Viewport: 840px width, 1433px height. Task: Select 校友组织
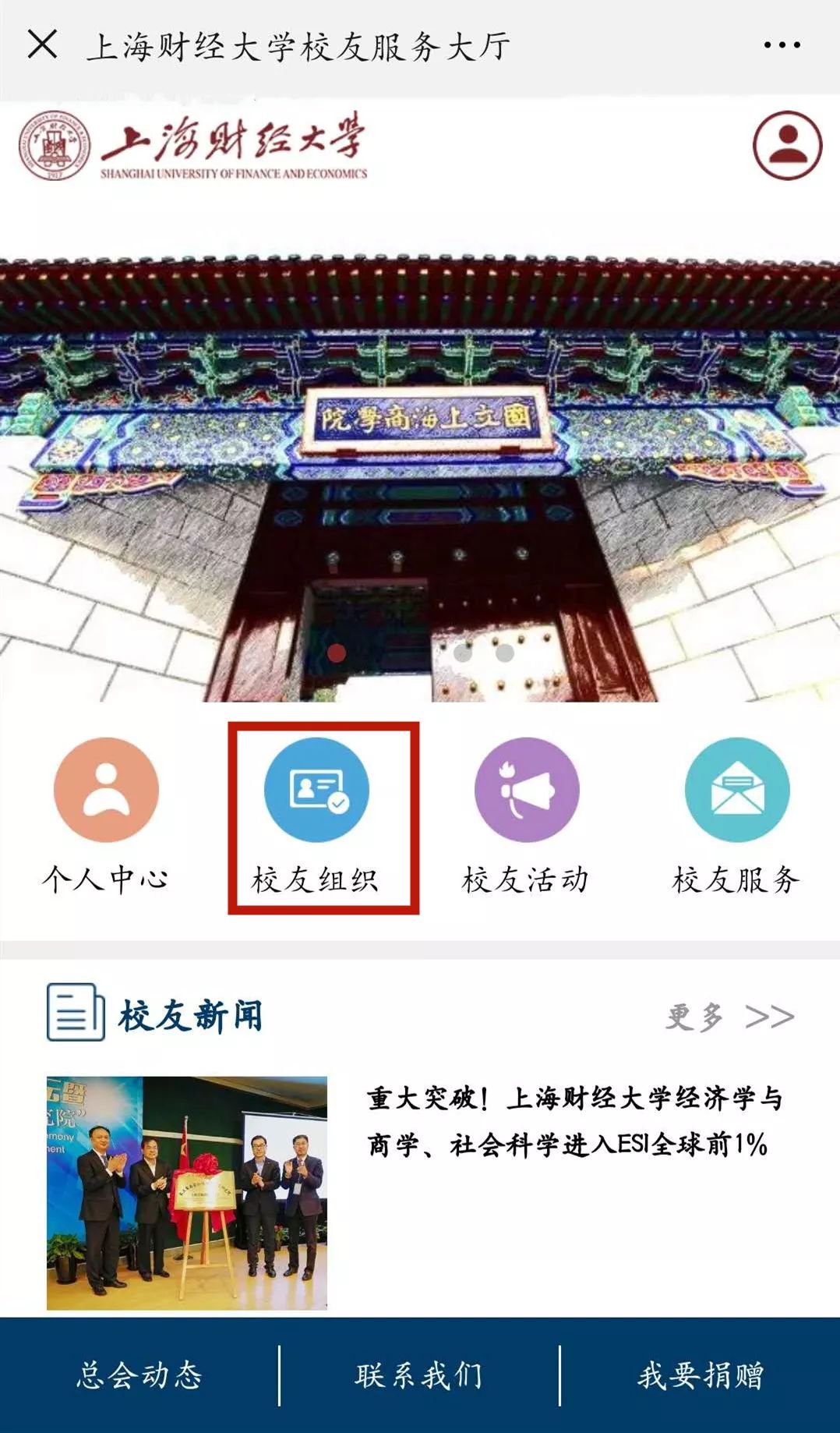[316, 815]
